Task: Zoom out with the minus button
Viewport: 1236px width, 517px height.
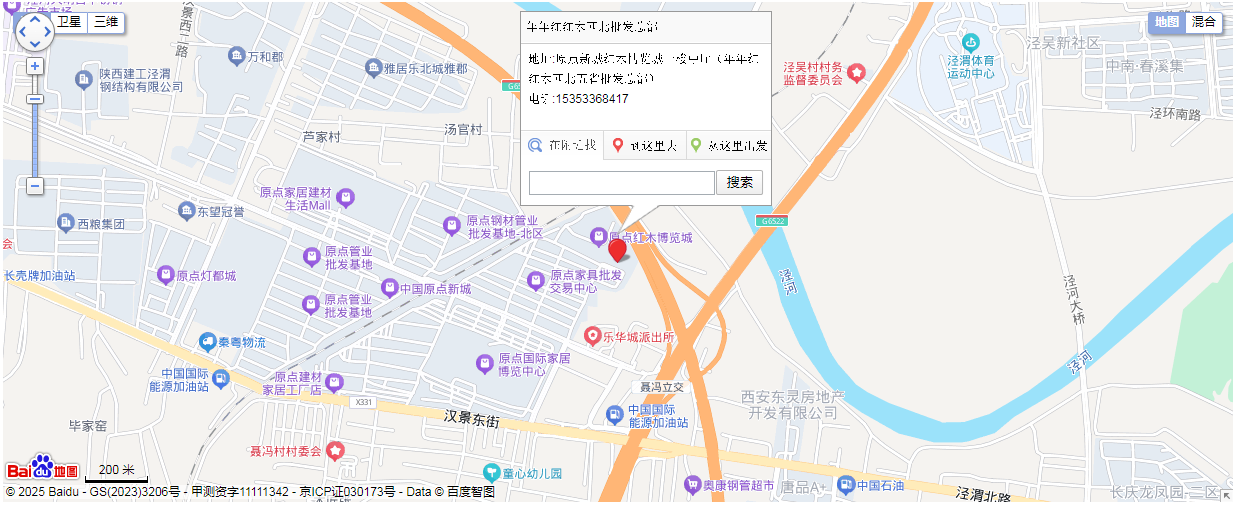Action: pyautogui.click(x=35, y=186)
